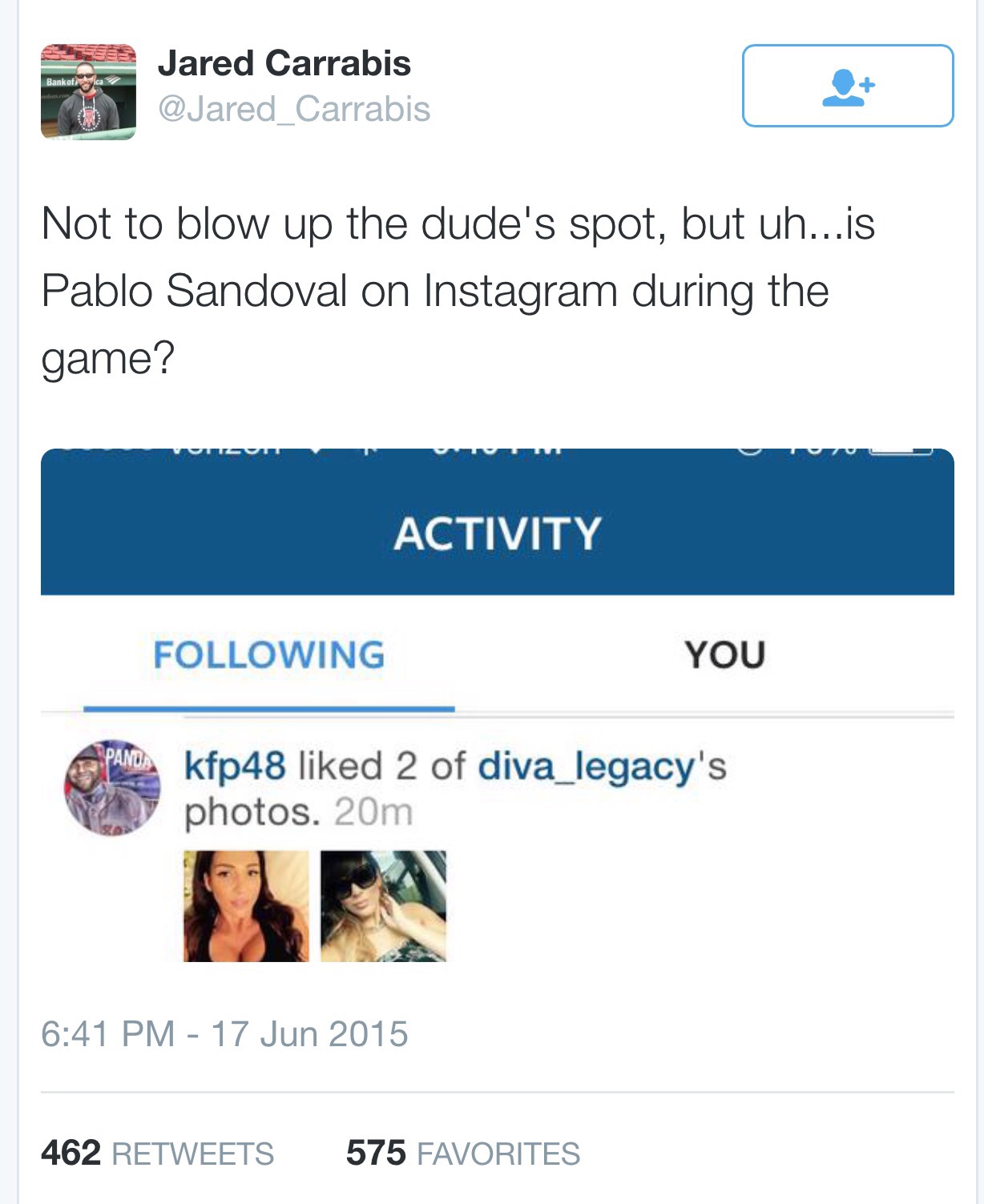Image resolution: width=984 pixels, height=1204 pixels.
Task: Open the @Jared_Carrabis profile handle
Action: [x=294, y=109]
